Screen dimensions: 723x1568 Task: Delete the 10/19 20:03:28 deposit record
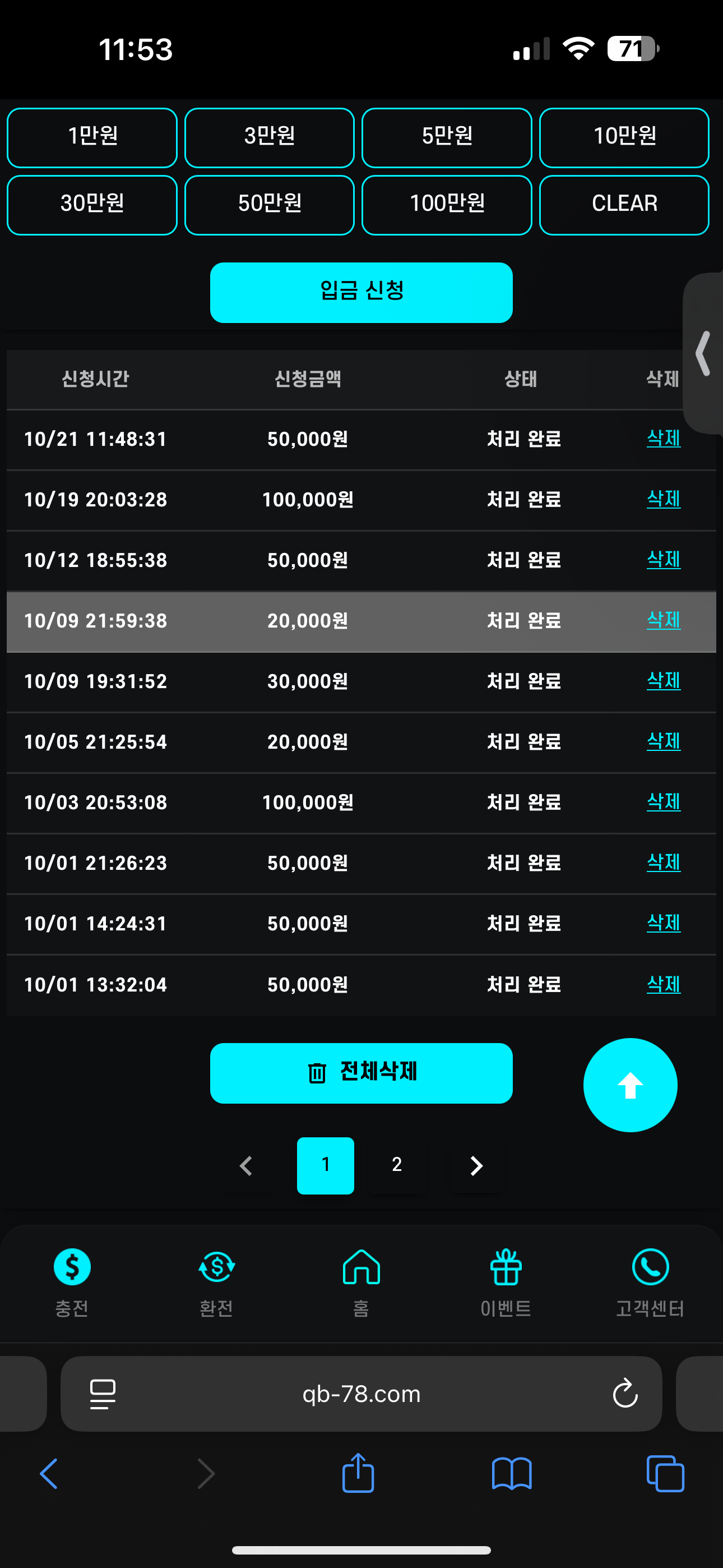(x=664, y=499)
